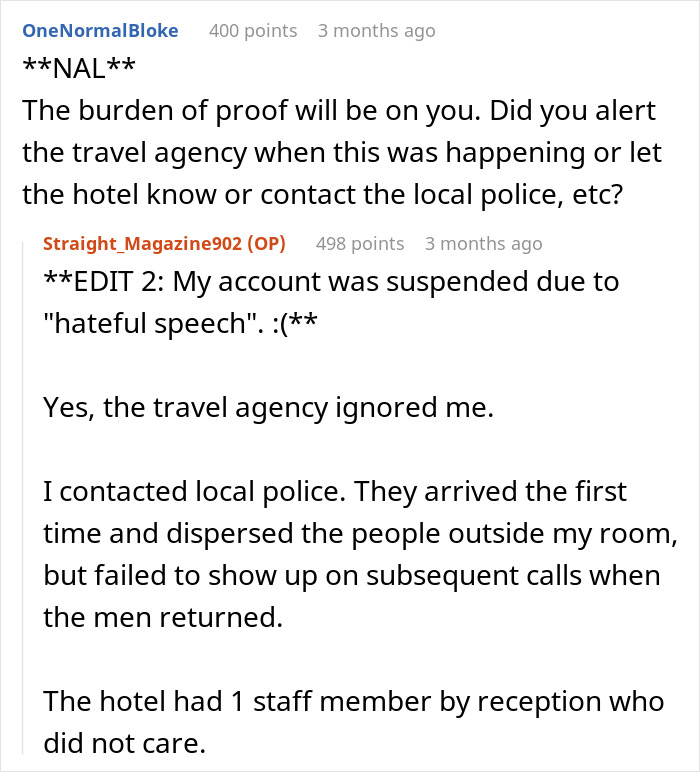Open OneNormalBloke's user profile
The height and width of the screenshot is (772, 700).
pyautogui.click(x=100, y=31)
